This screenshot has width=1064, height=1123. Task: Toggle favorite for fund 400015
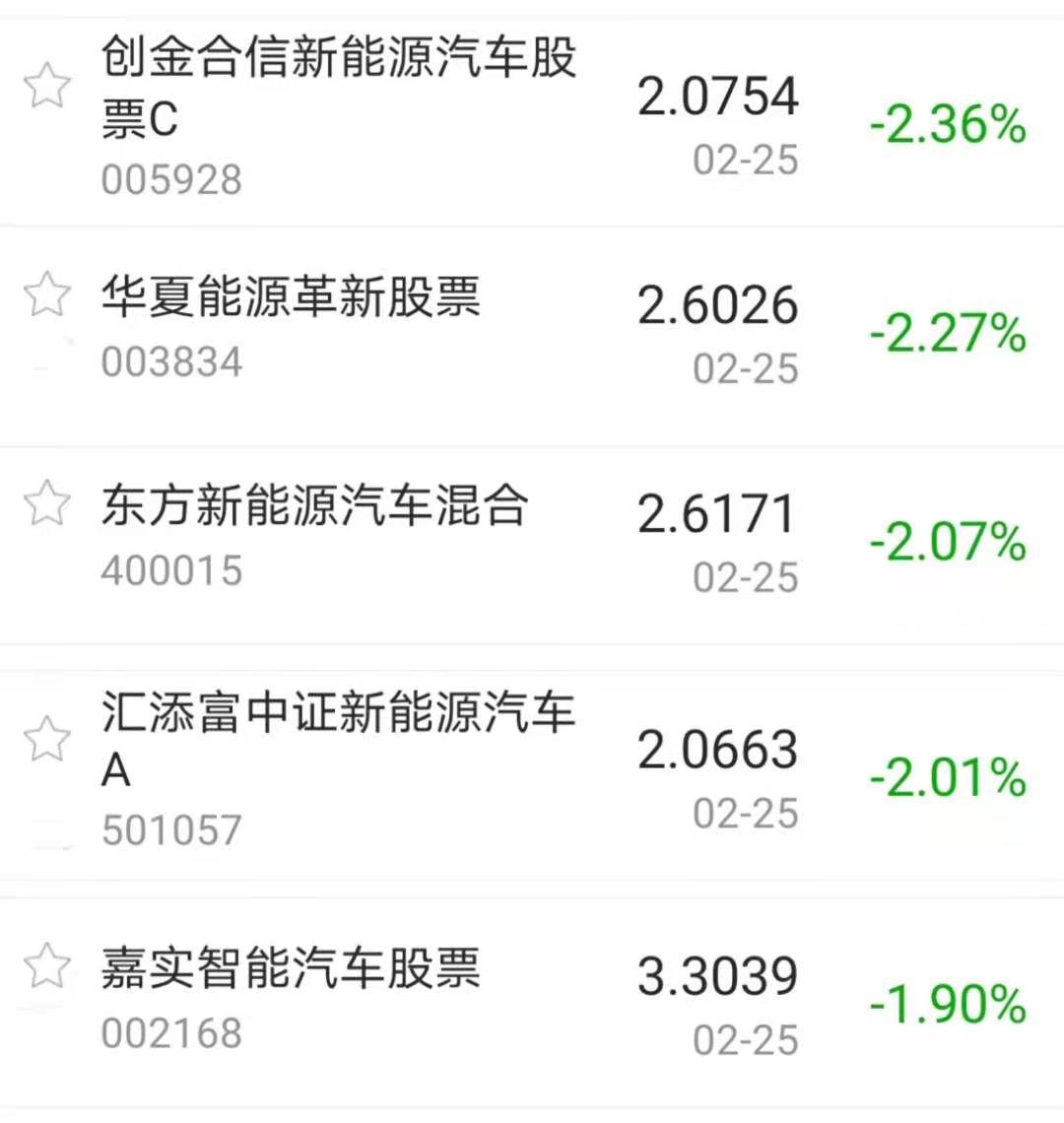click(46, 500)
